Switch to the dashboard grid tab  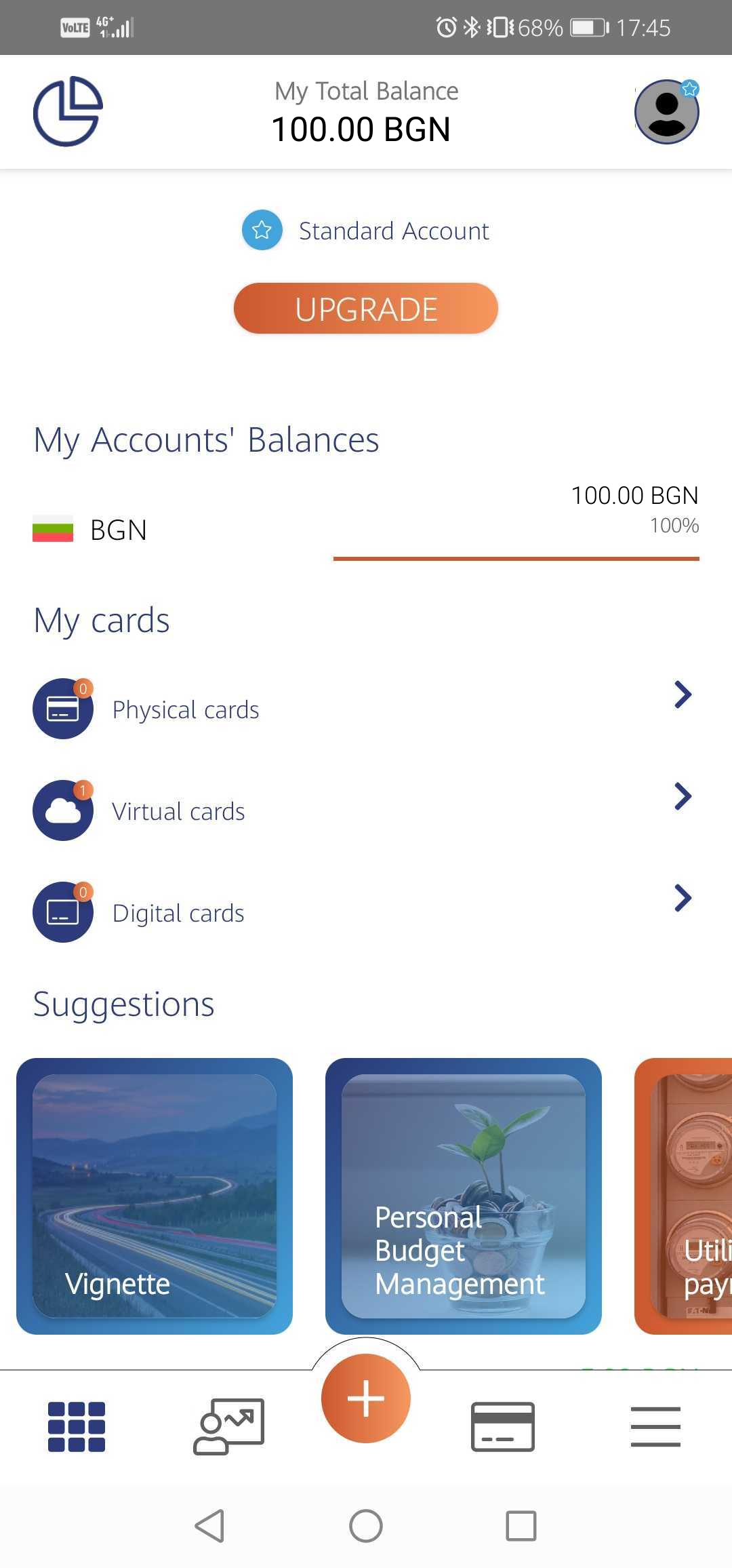[x=77, y=1426]
